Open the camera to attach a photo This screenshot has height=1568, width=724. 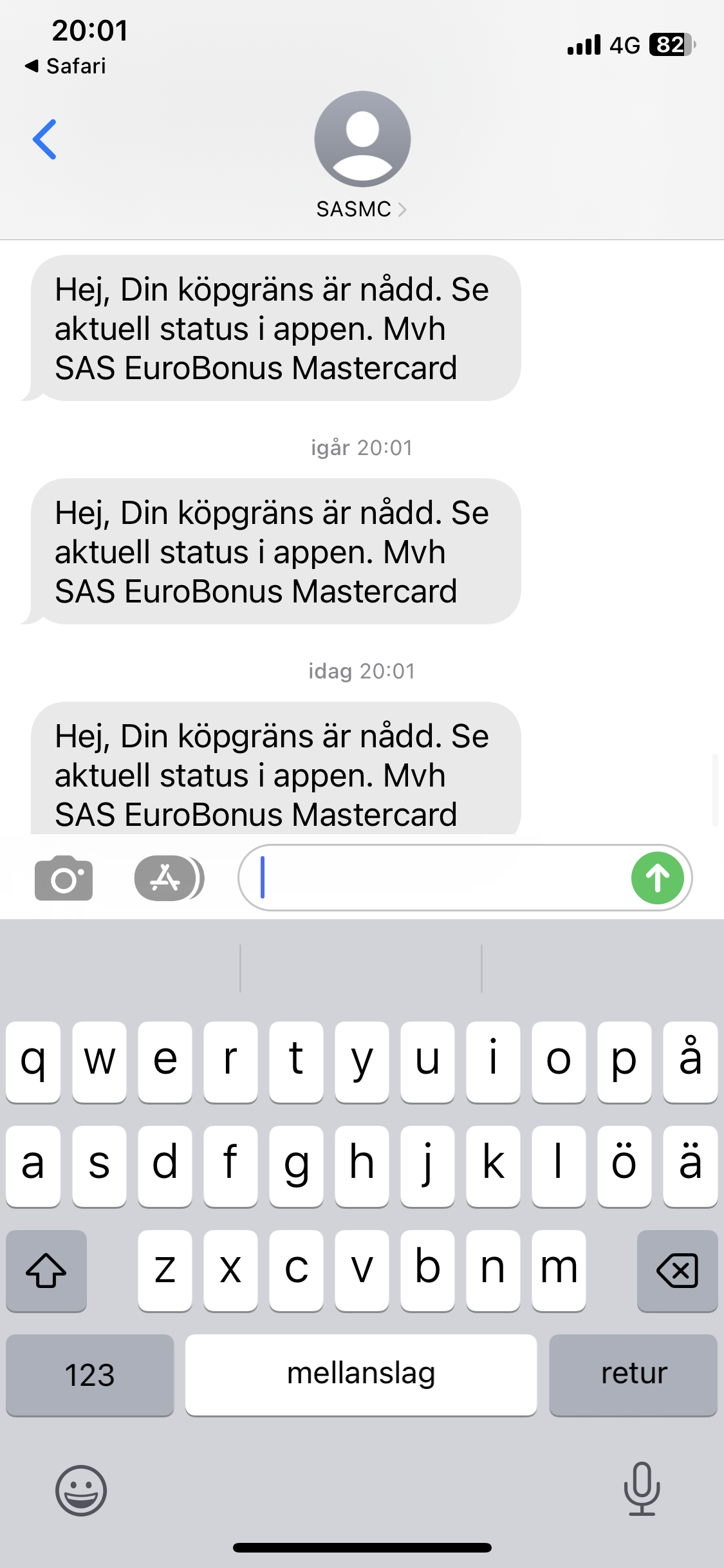[63, 878]
